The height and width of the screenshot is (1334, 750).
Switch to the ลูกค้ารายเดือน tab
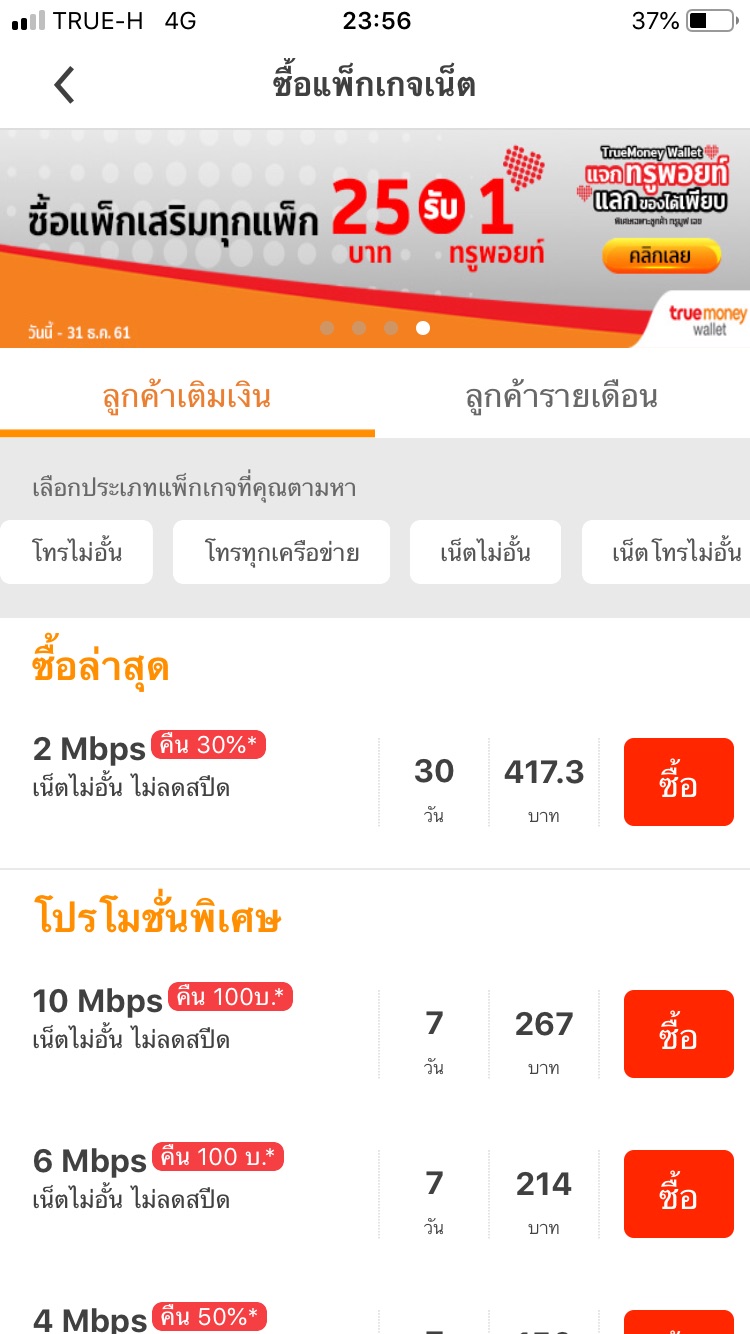coord(562,397)
